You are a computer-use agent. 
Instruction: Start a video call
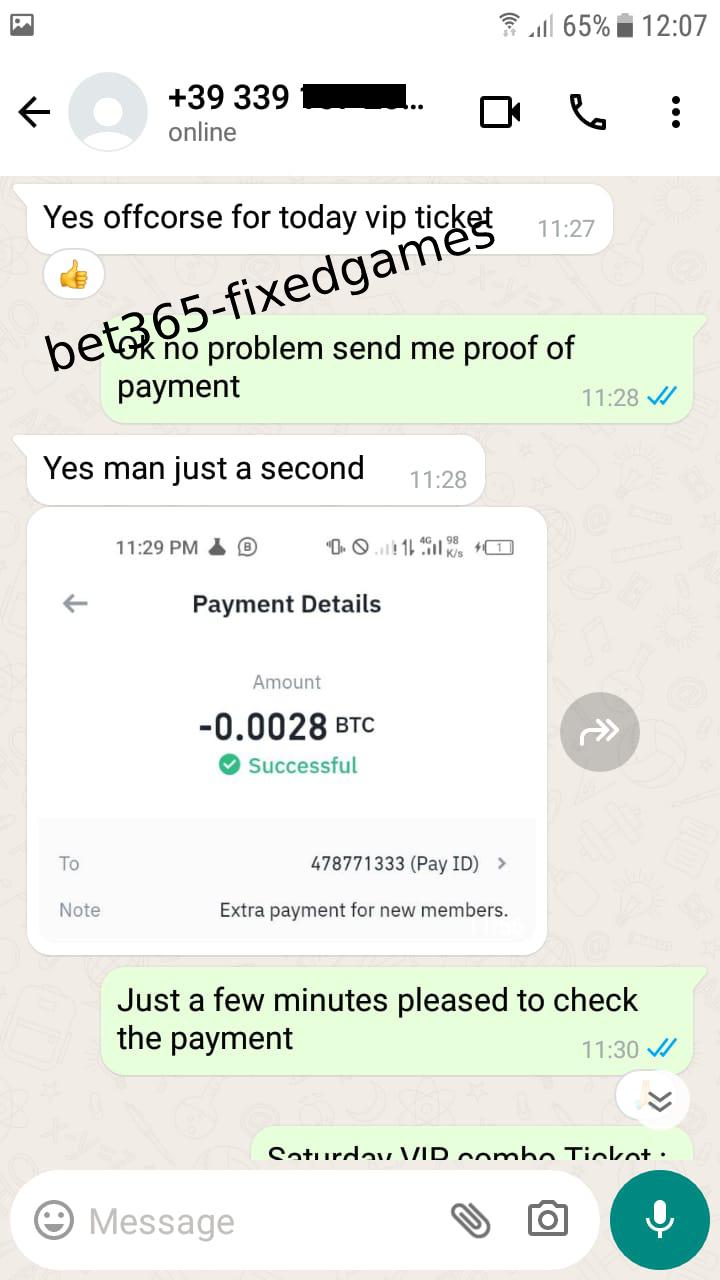500,112
